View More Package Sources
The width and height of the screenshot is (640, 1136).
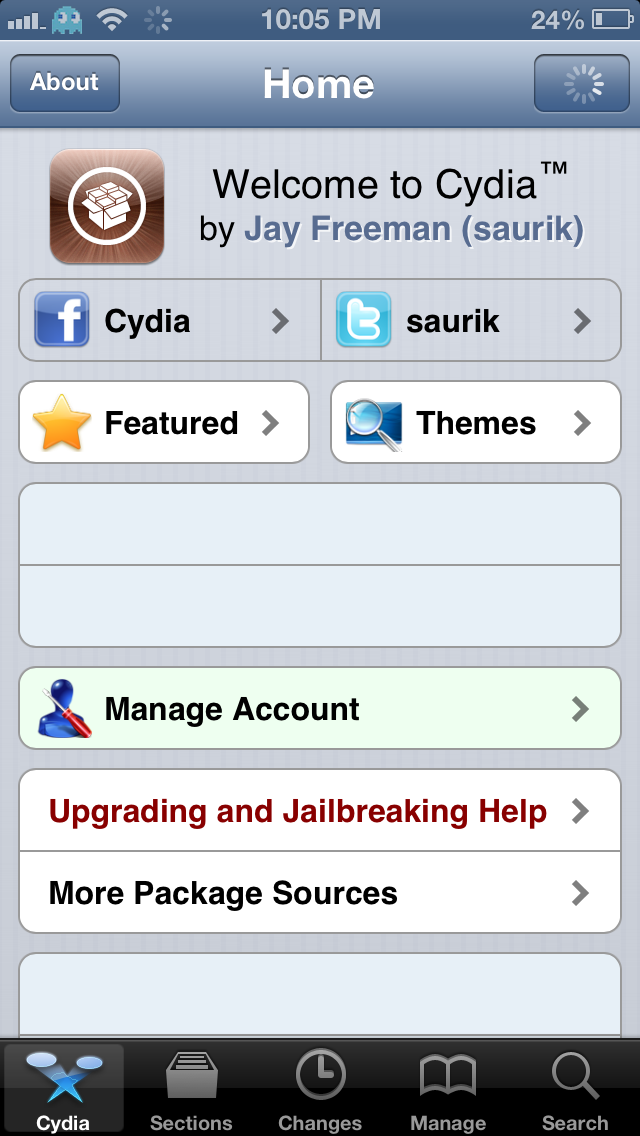pos(320,893)
